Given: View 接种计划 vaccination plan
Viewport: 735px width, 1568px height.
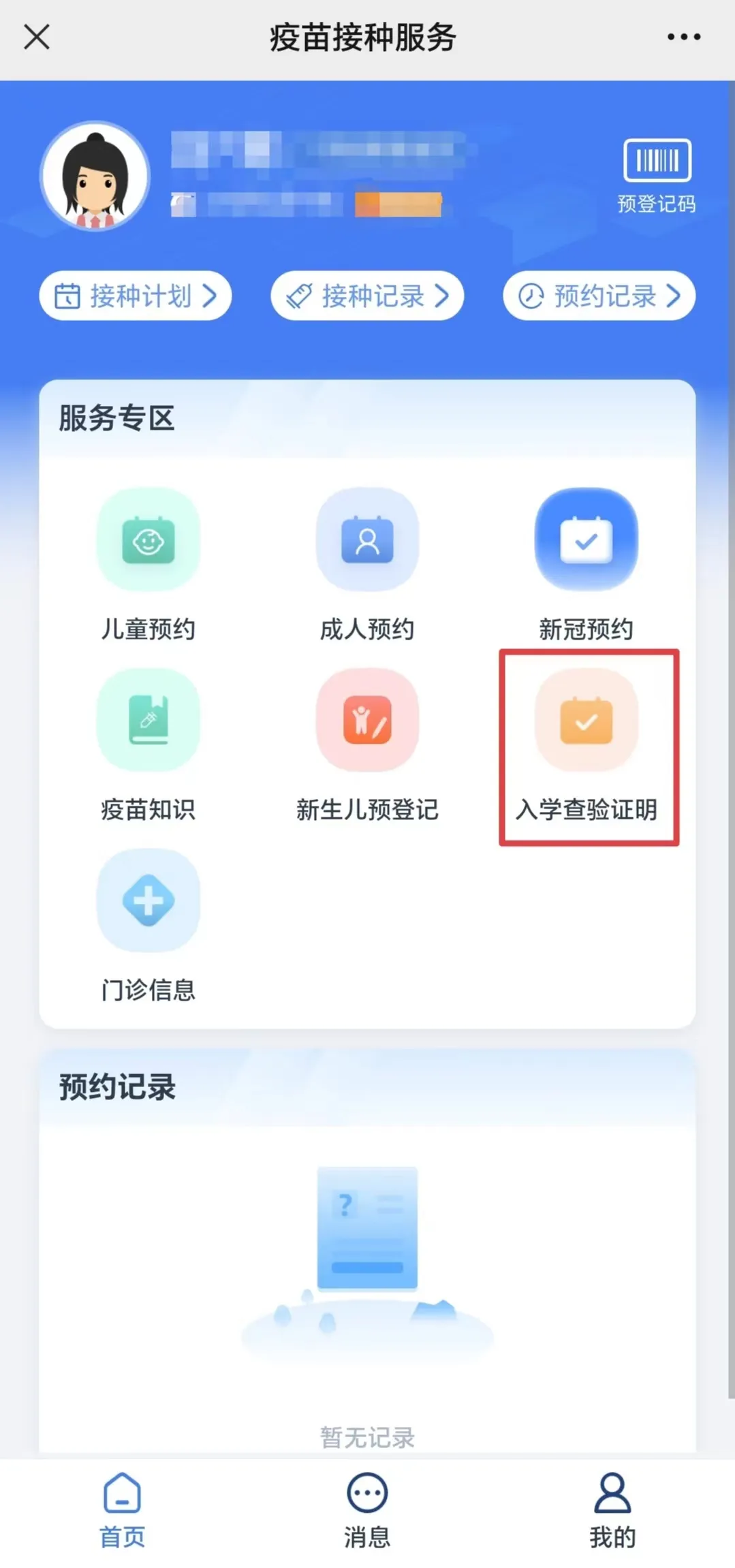Looking at the screenshot, I should click(136, 296).
